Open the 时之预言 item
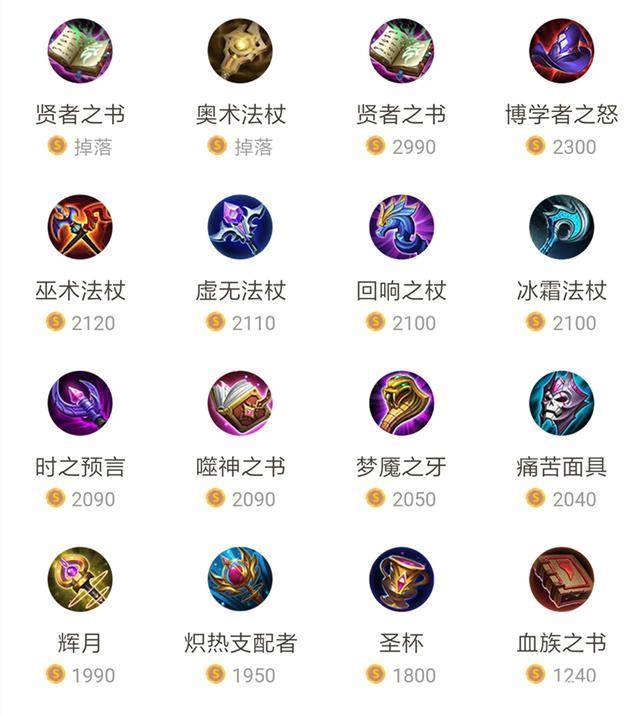 (x=80, y=403)
